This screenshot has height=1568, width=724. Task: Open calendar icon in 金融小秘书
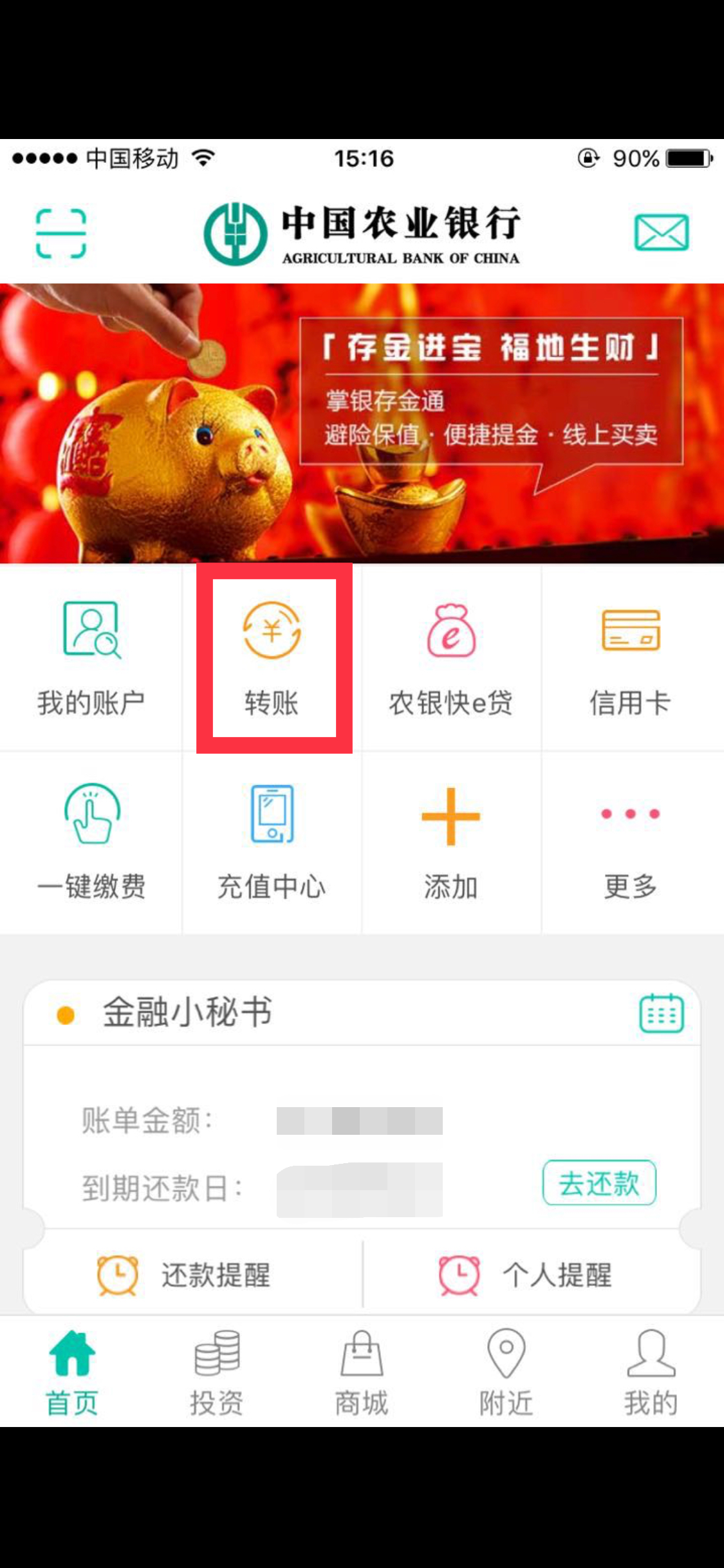pyautogui.click(x=661, y=1013)
